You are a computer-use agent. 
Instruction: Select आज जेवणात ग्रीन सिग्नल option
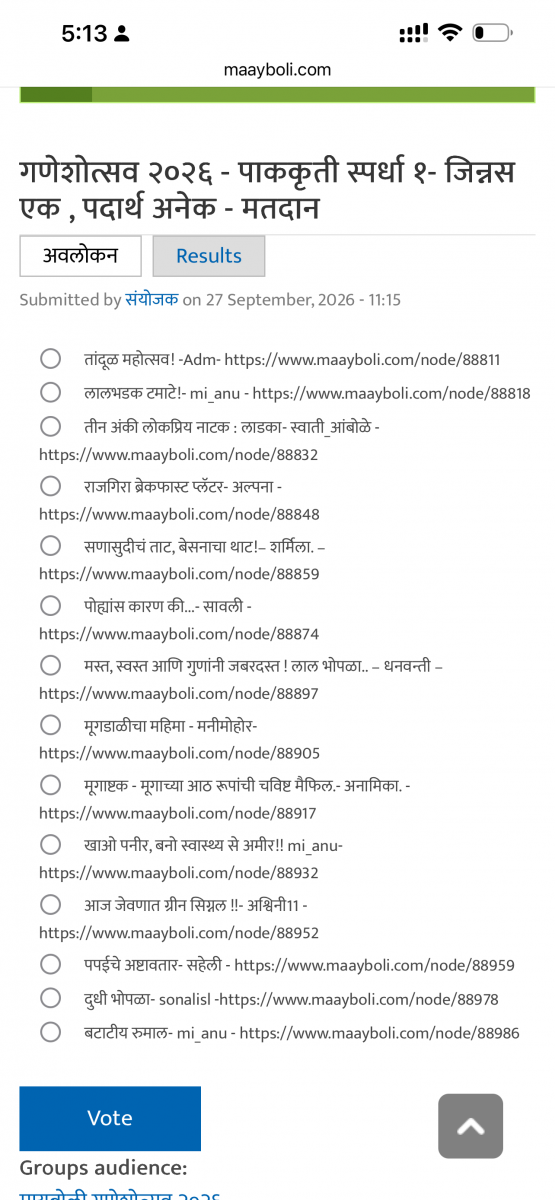50,904
